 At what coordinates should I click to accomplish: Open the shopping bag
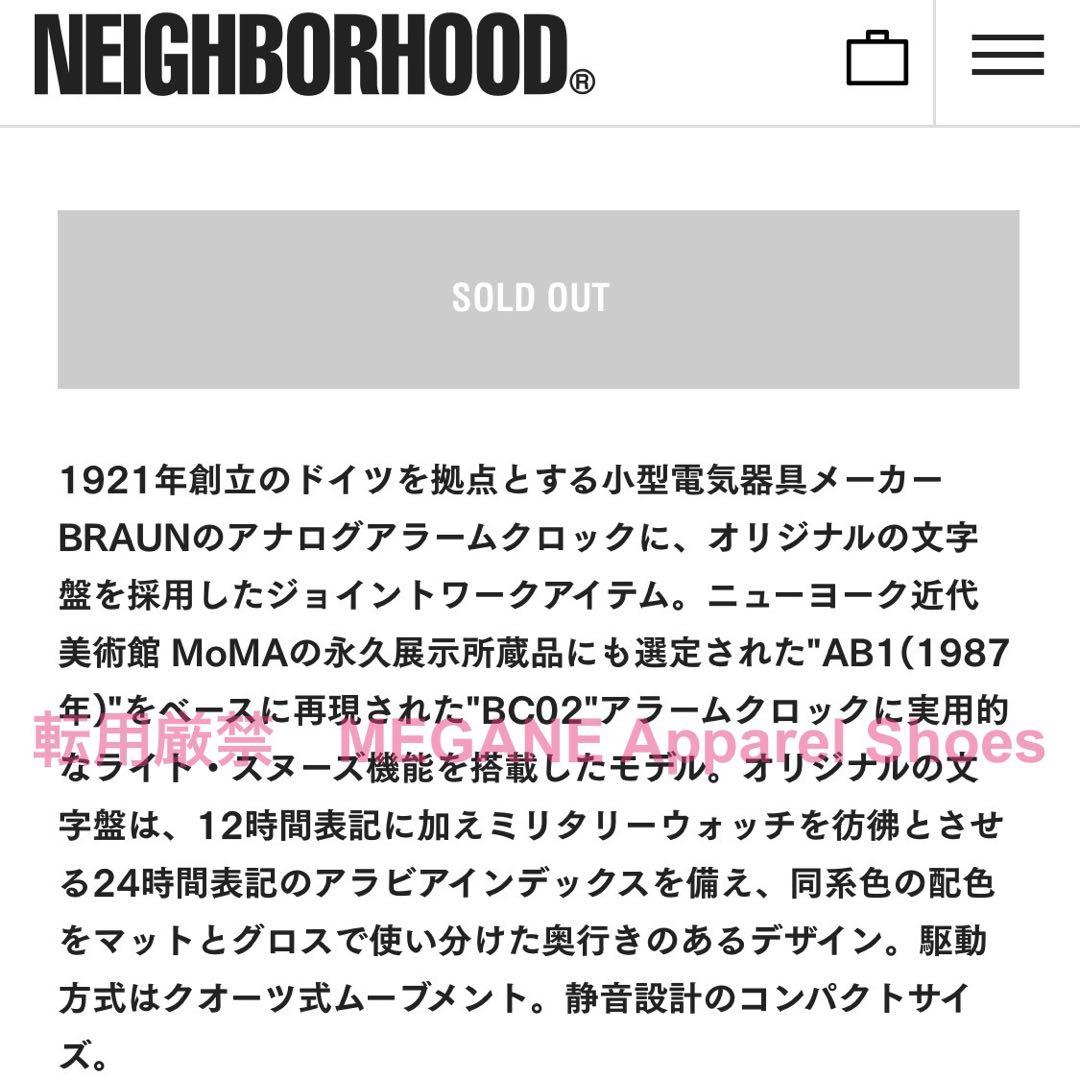coord(877,59)
